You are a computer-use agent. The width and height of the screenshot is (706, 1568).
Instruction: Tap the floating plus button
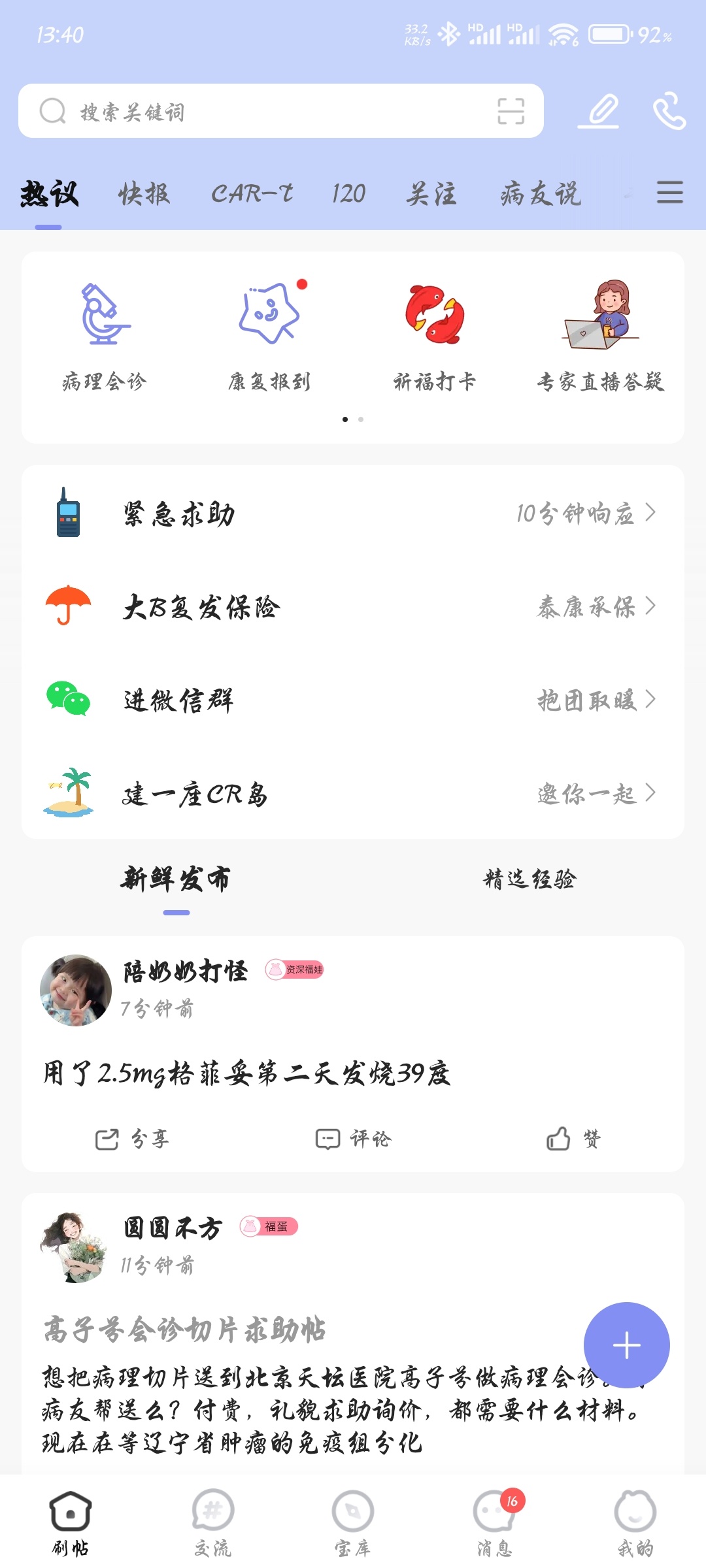(626, 1345)
